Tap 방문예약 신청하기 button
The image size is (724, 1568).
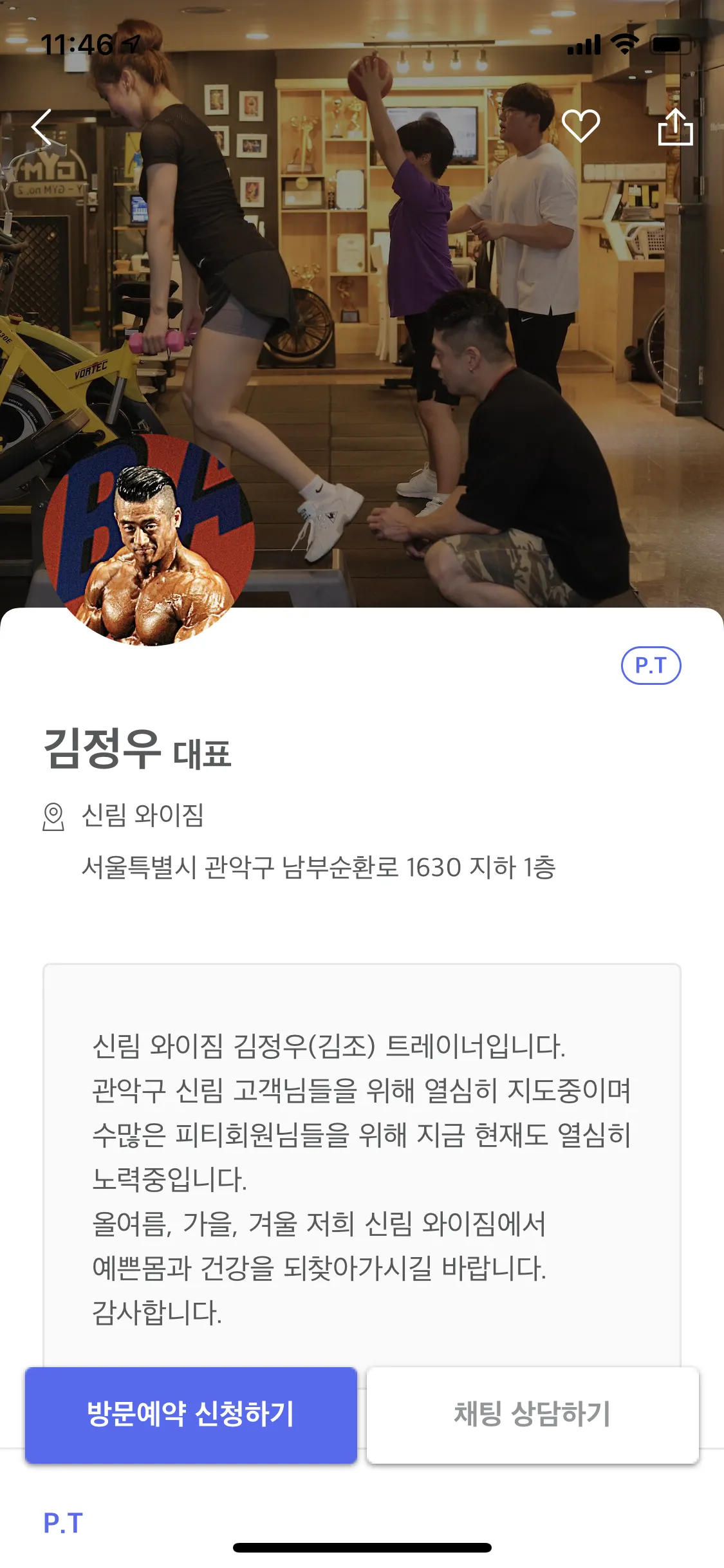point(191,1414)
